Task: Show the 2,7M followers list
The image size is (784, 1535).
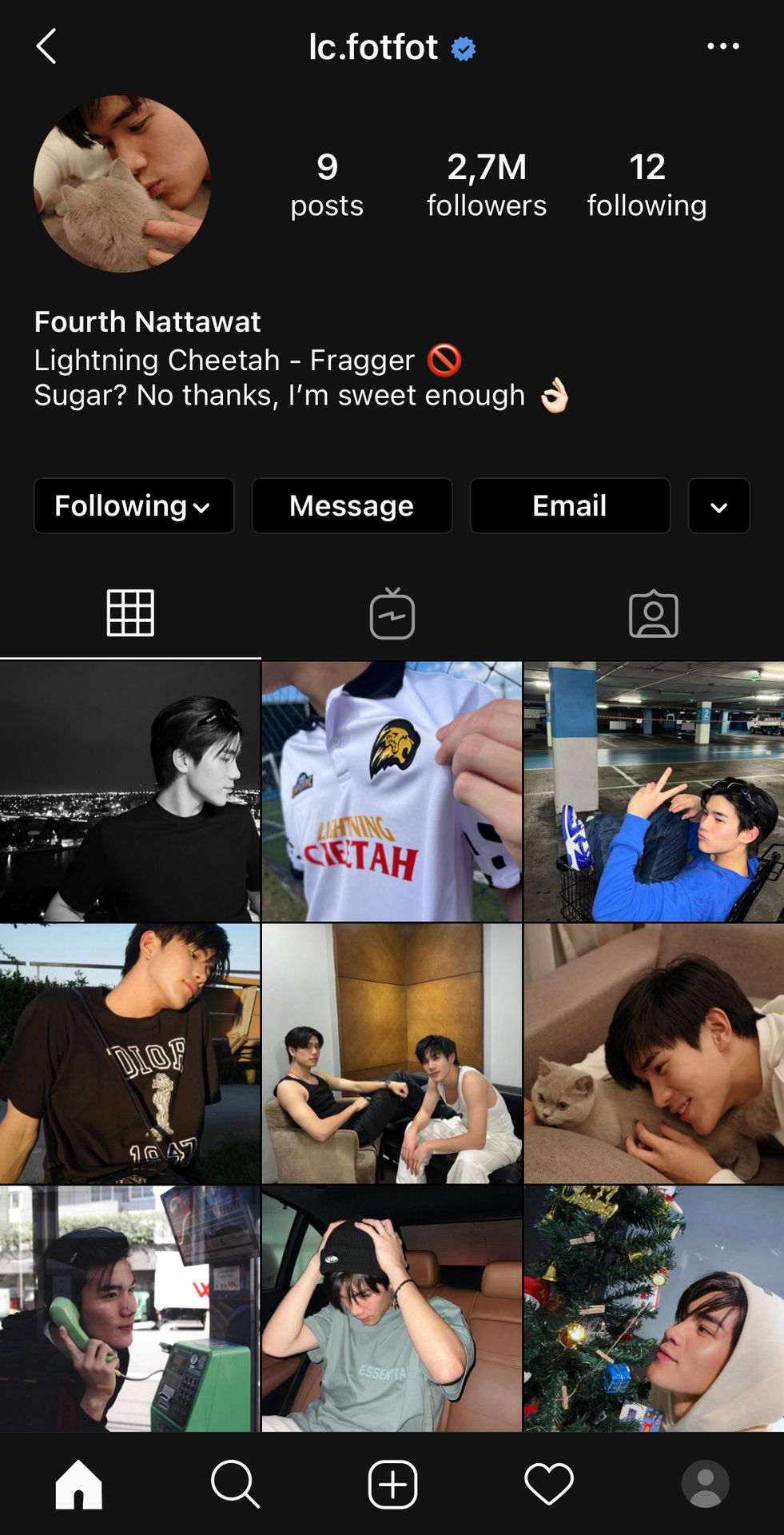Action: (x=486, y=185)
